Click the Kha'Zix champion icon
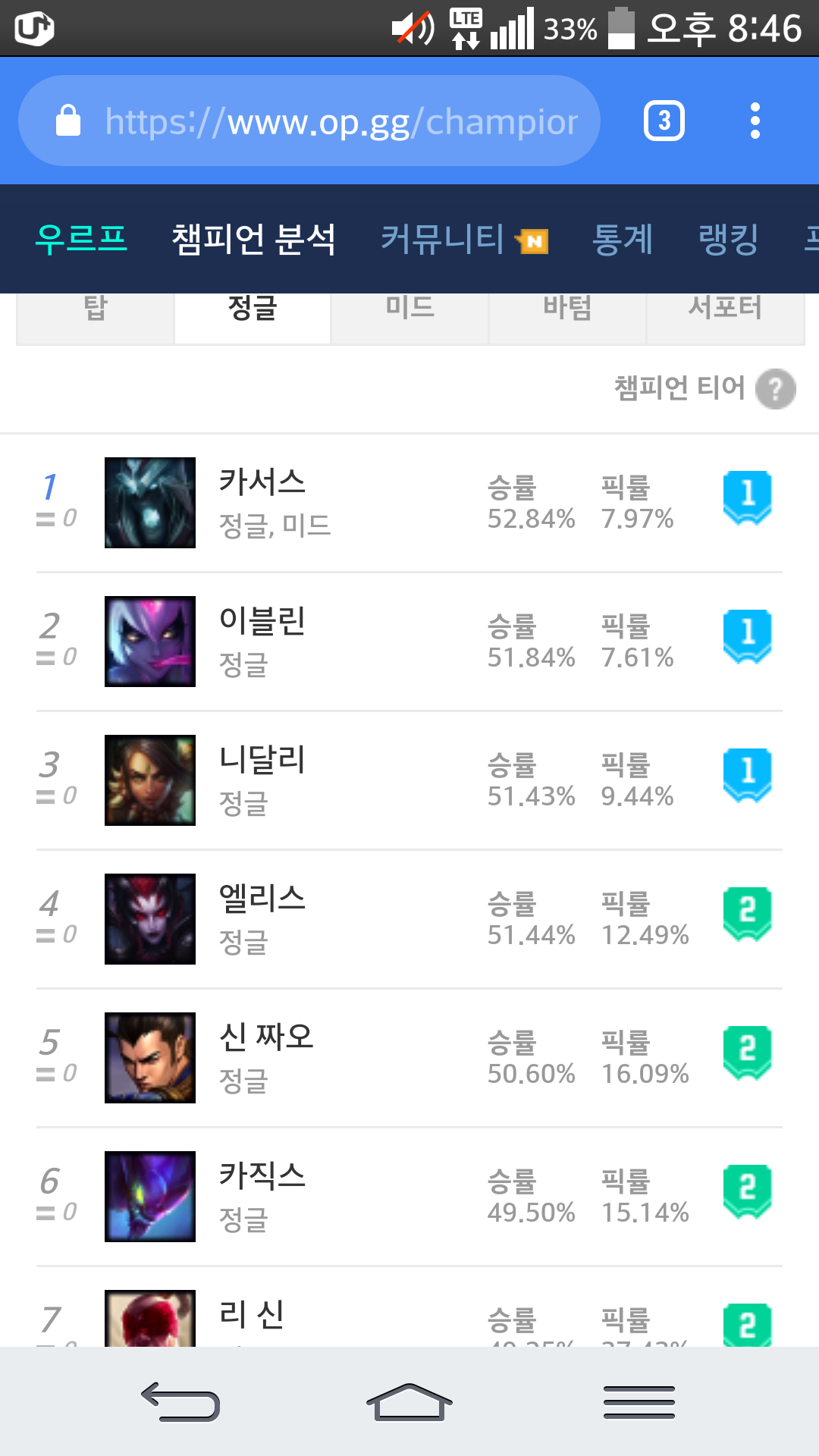 149,1195
